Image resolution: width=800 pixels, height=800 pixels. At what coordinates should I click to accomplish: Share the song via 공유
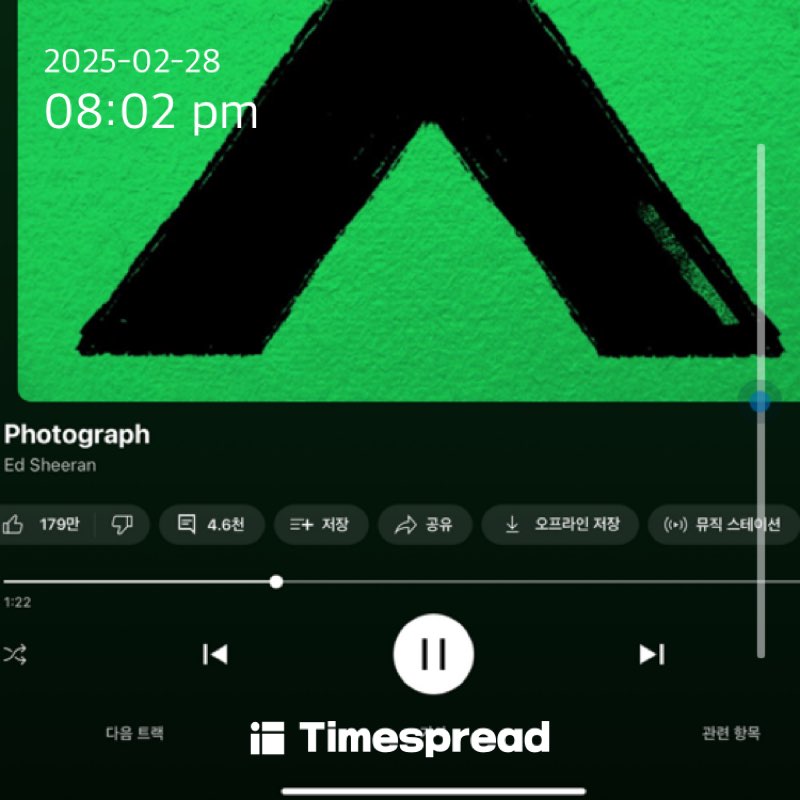pyautogui.click(x=424, y=524)
